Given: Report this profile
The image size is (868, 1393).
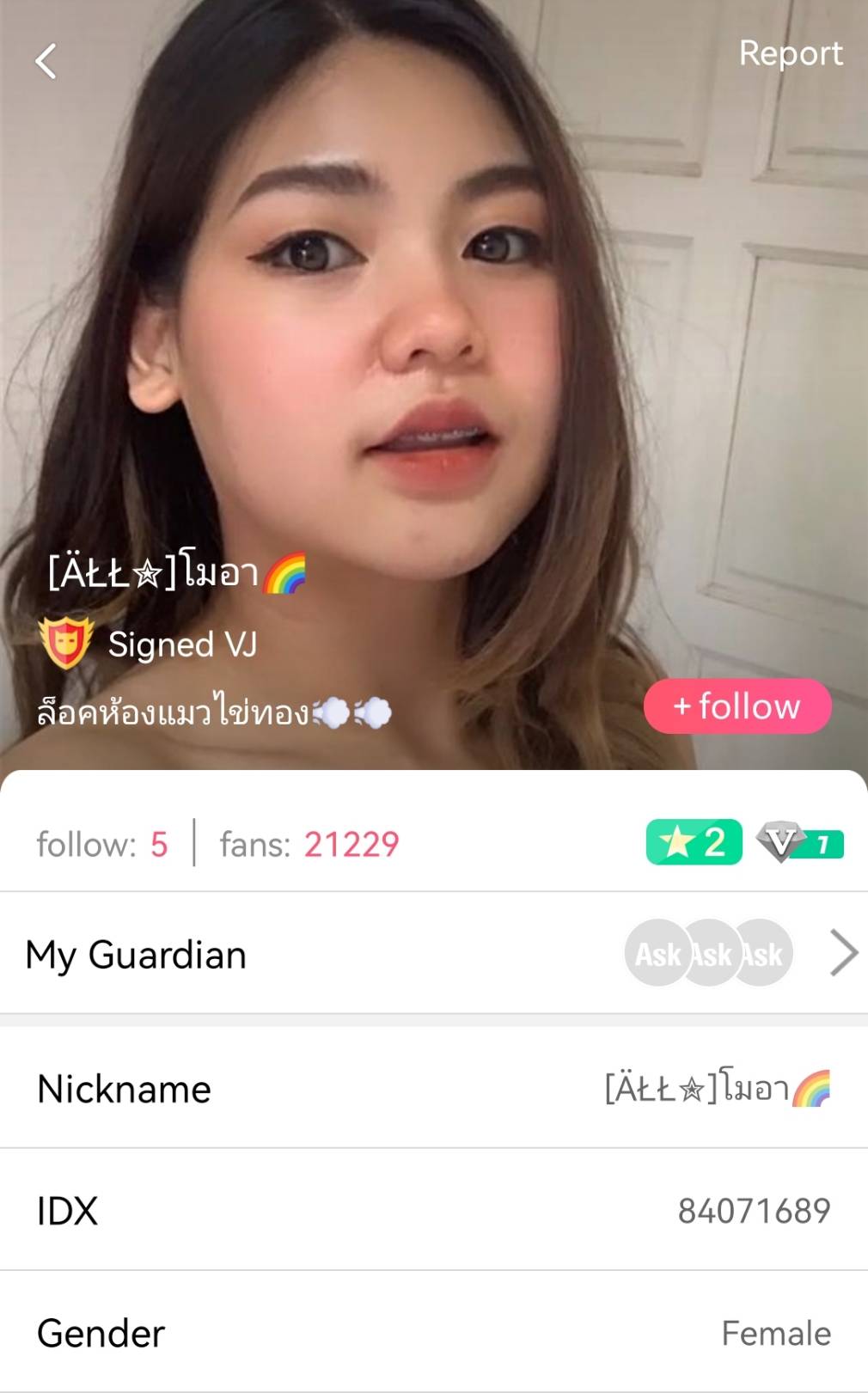Looking at the screenshot, I should click(x=790, y=53).
